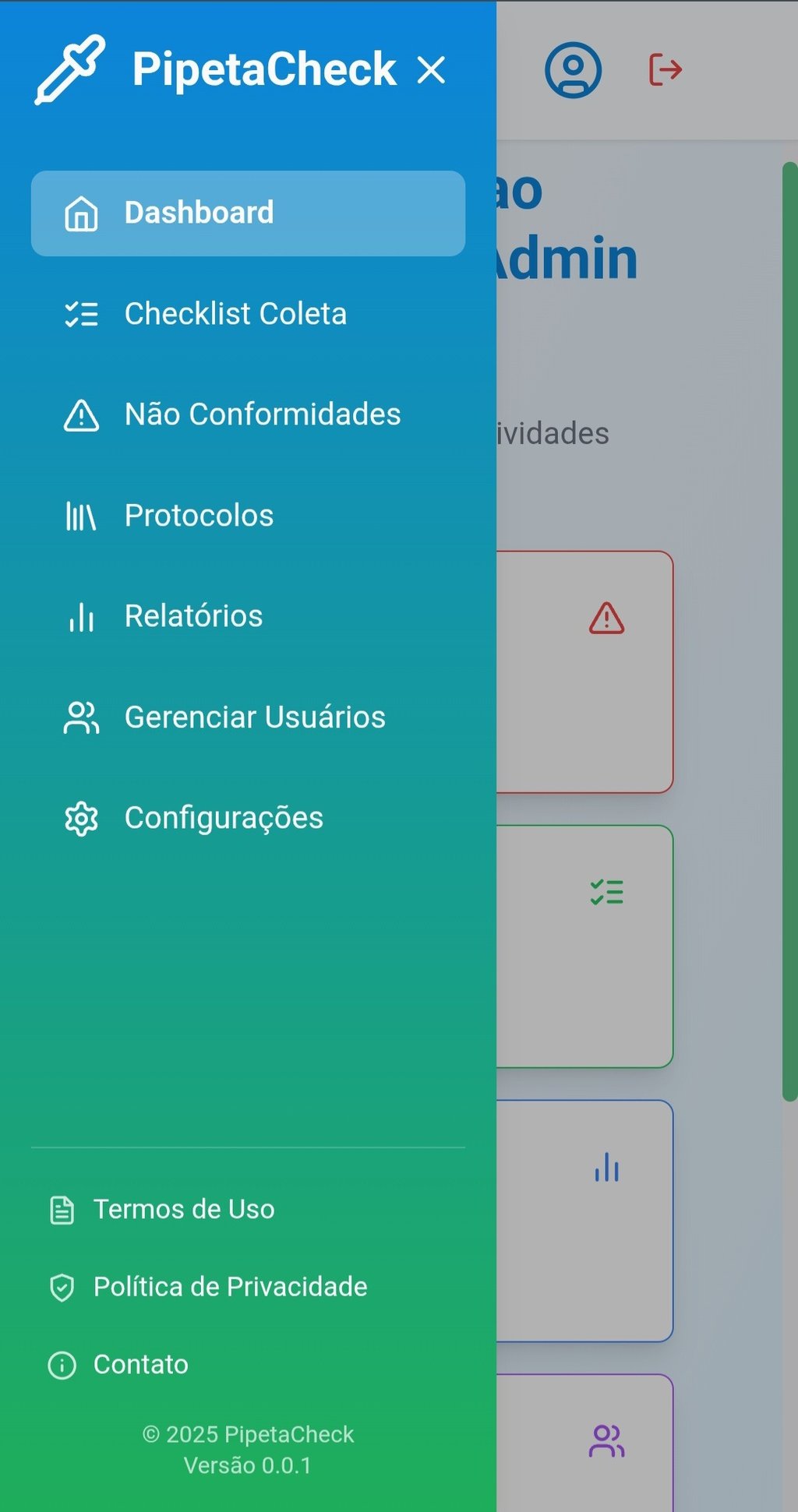Click the blue bar chart card icon
The width and height of the screenshot is (798, 1512).
click(607, 1166)
